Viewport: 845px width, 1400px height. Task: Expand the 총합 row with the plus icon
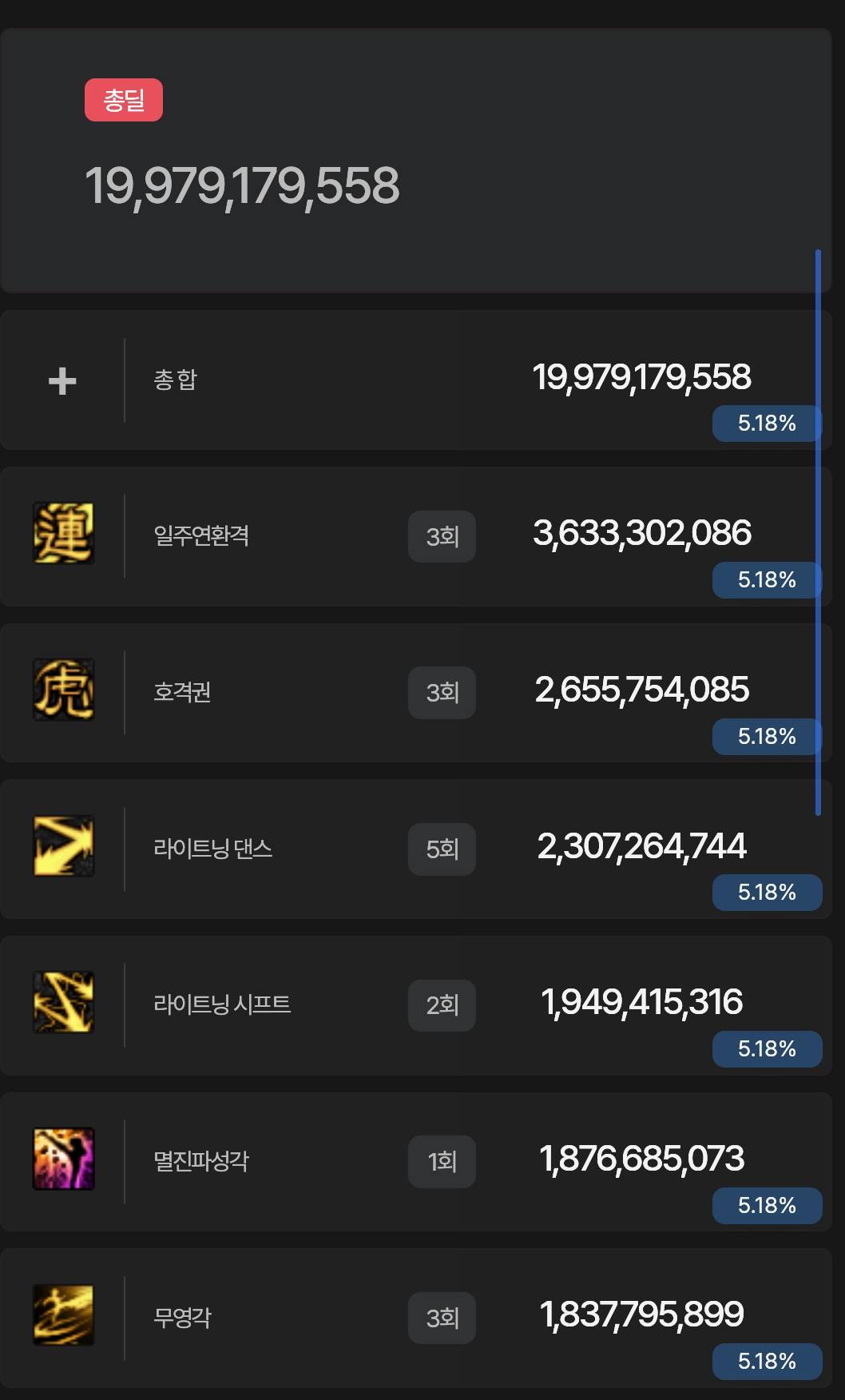62,380
